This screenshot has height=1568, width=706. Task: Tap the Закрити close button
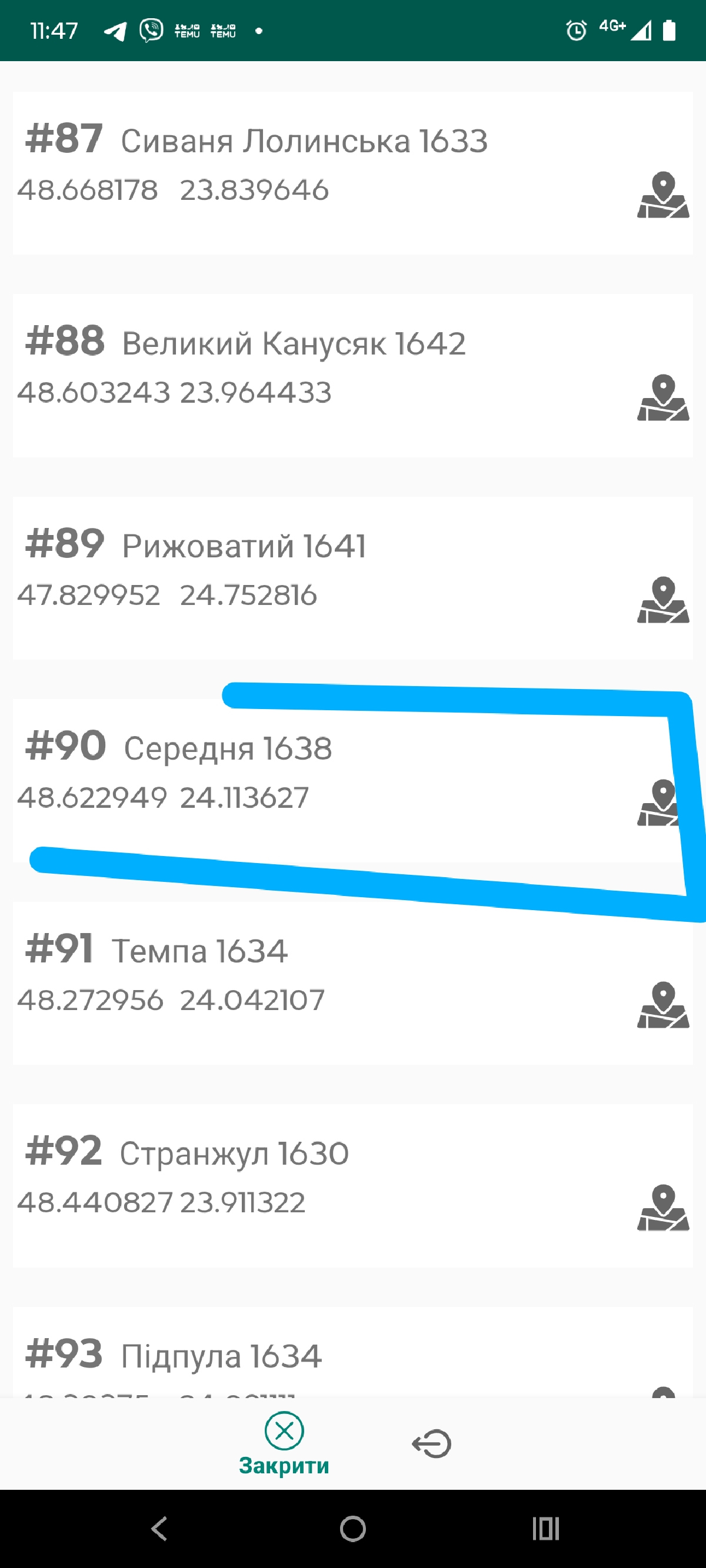pyautogui.click(x=284, y=1444)
